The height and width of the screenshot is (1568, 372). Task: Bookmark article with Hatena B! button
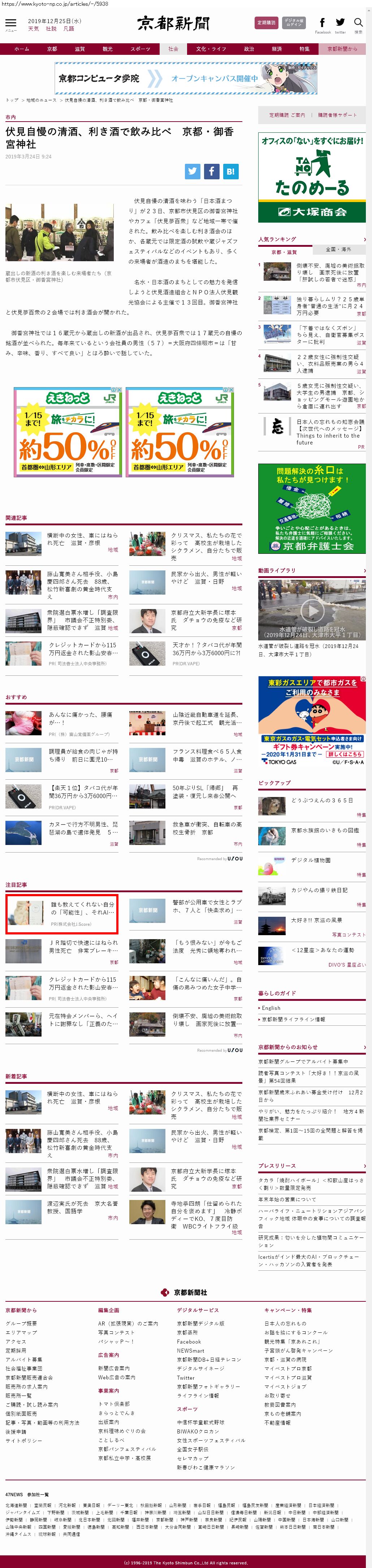(x=230, y=171)
